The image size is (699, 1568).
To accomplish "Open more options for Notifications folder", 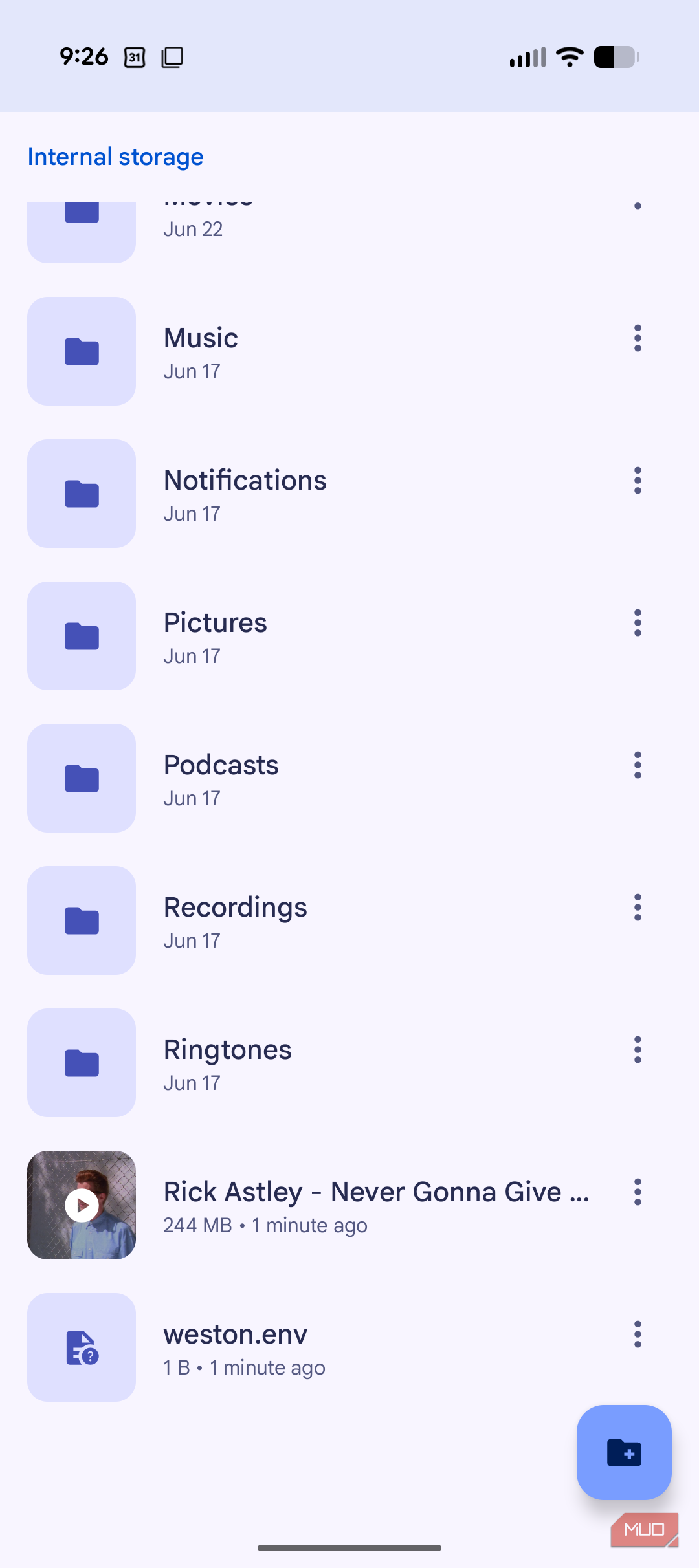I will 638,481.
